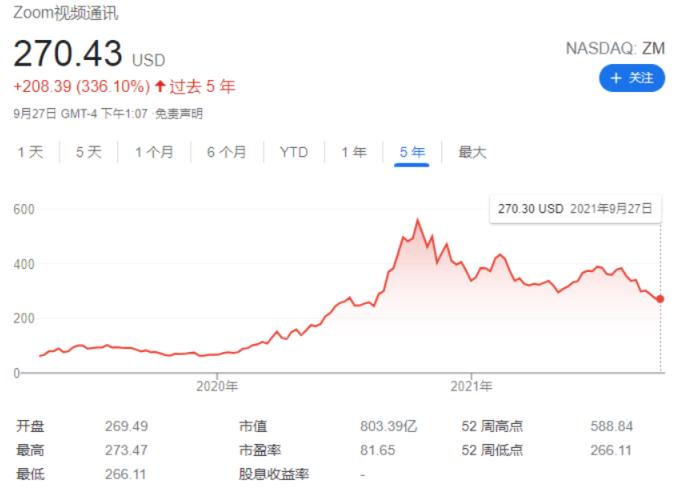This screenshot has height=492, width=689.
Task: Follow the ZM stock with 关注 button
Action: click(x=631, y=78)
